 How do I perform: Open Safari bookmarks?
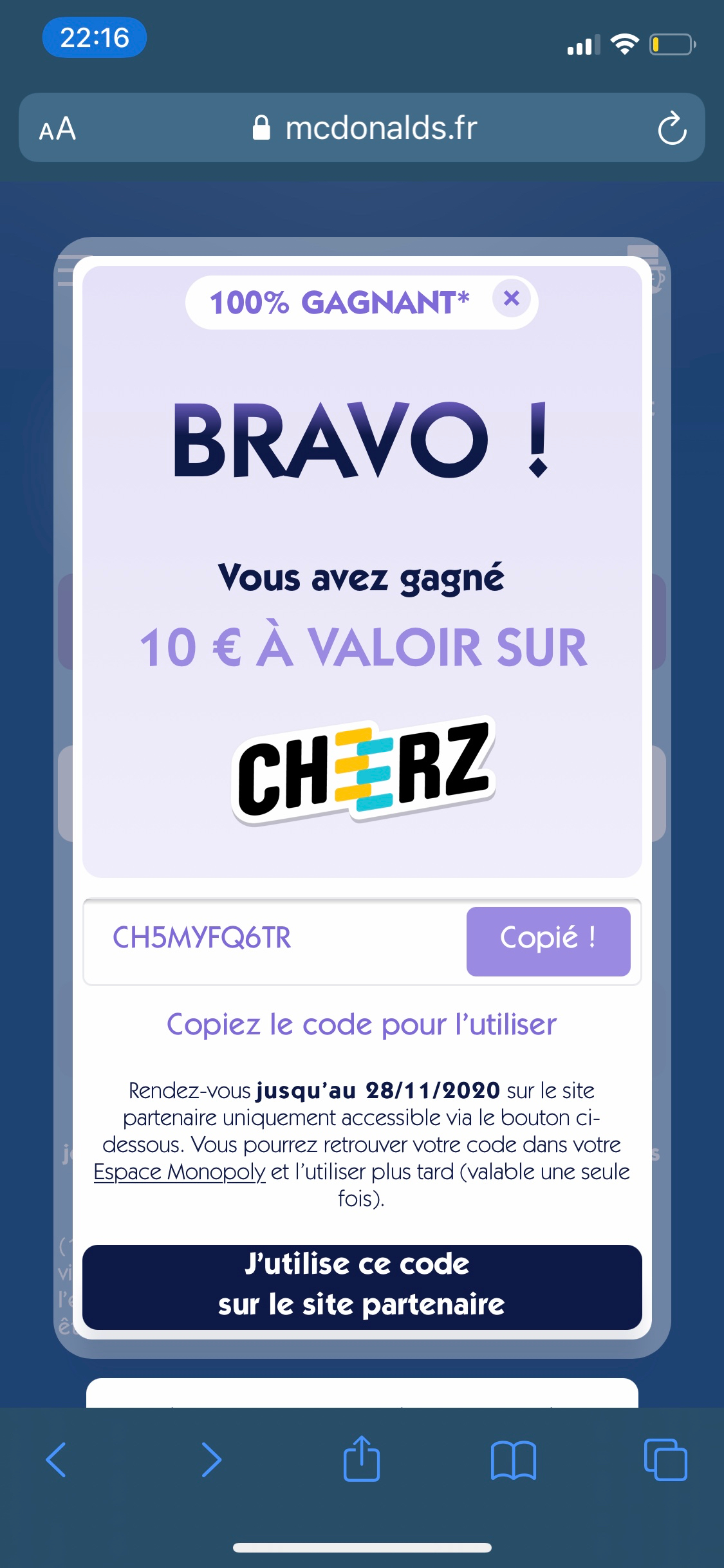[x=513, y=1459]
